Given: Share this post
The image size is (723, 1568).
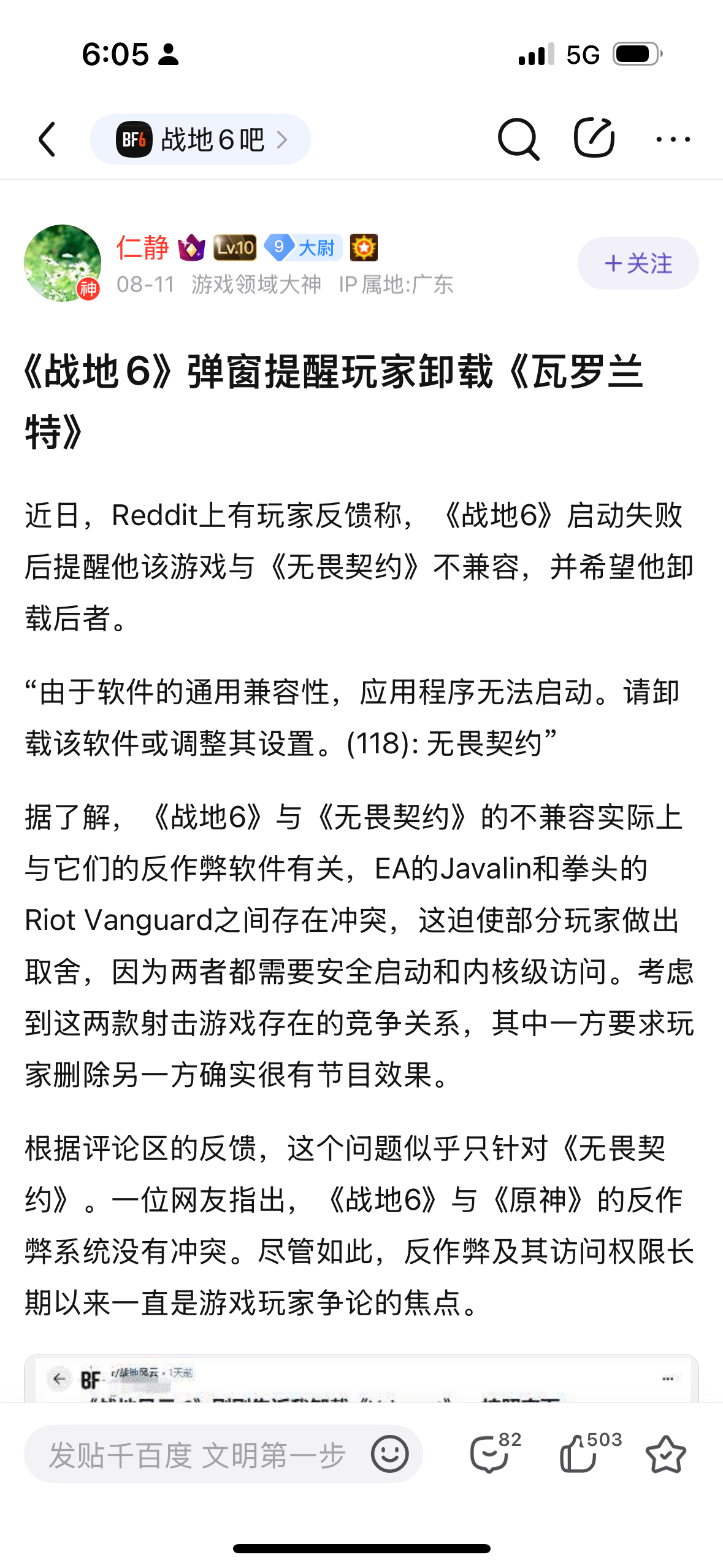Looking at the screenshot, I should [594, 138].
